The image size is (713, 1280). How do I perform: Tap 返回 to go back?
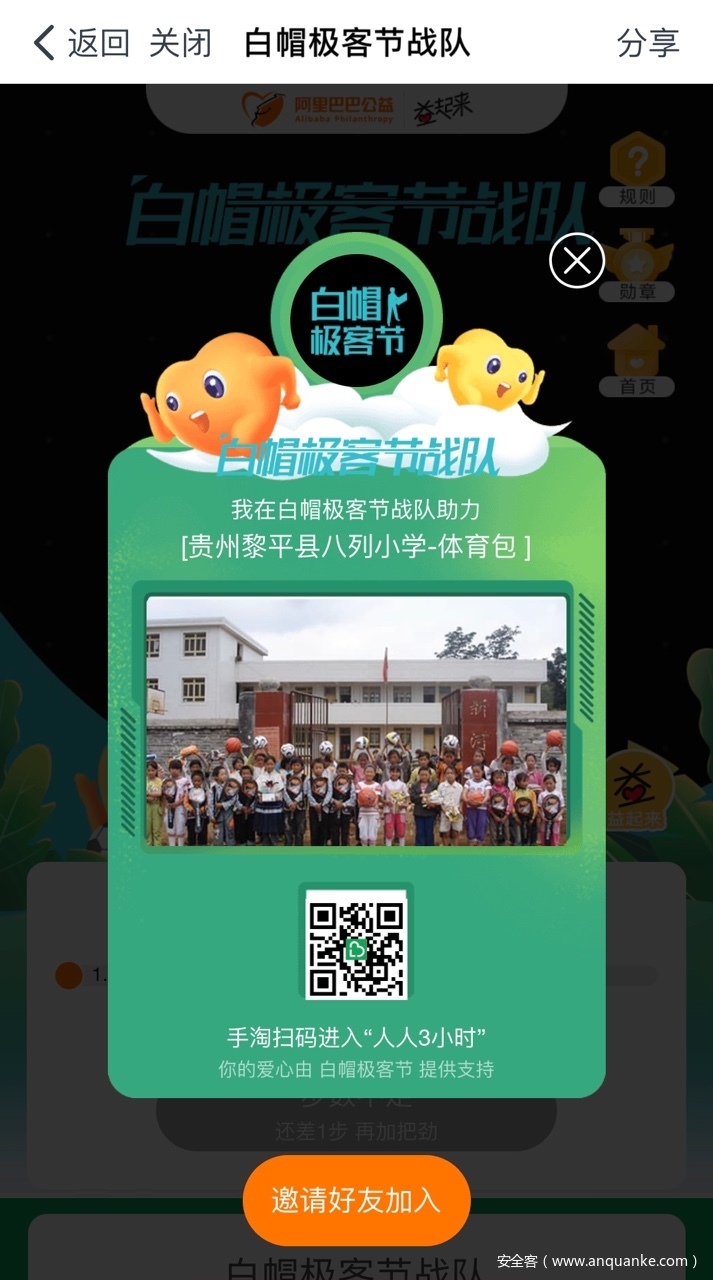[82, 43]
